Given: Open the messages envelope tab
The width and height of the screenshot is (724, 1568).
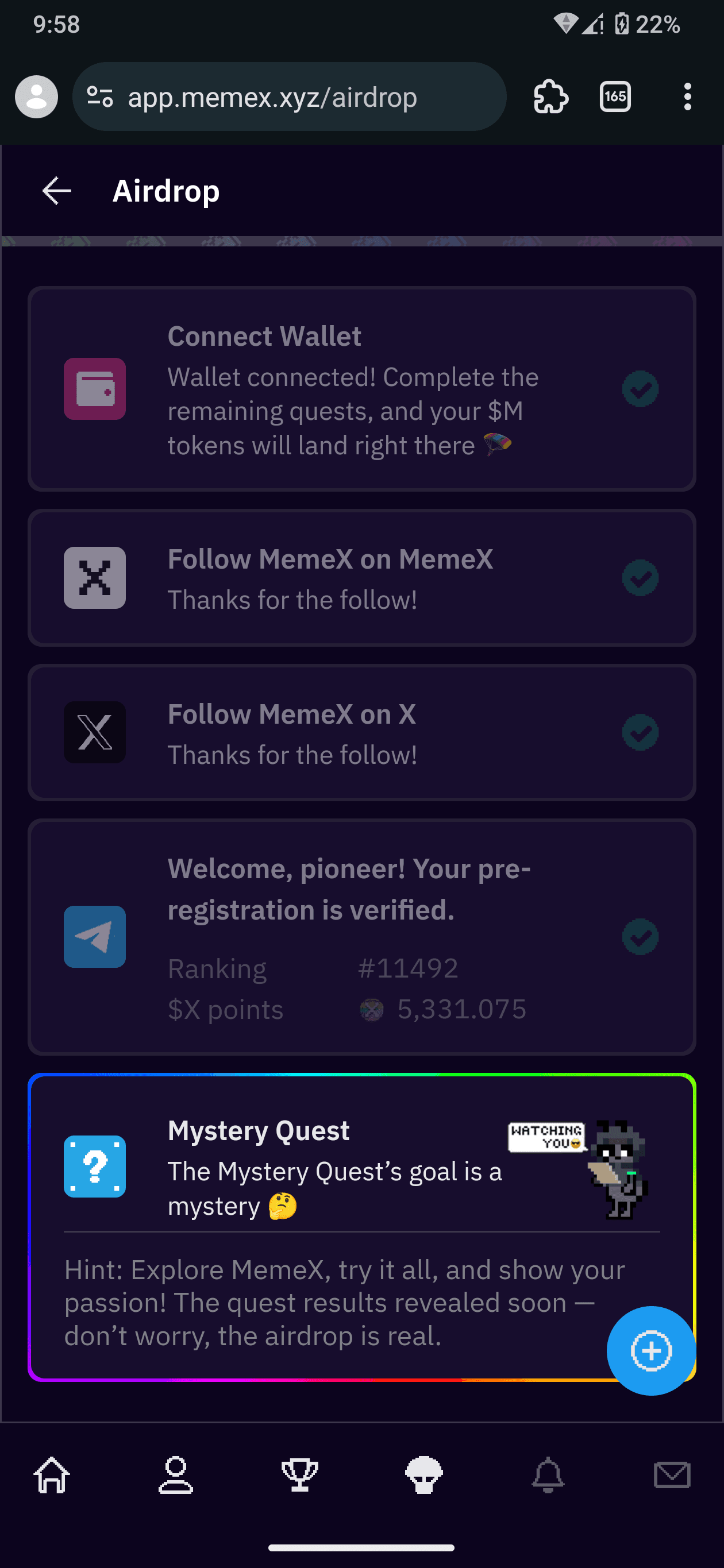Looking at the screenshot, I should point(672,1474).
